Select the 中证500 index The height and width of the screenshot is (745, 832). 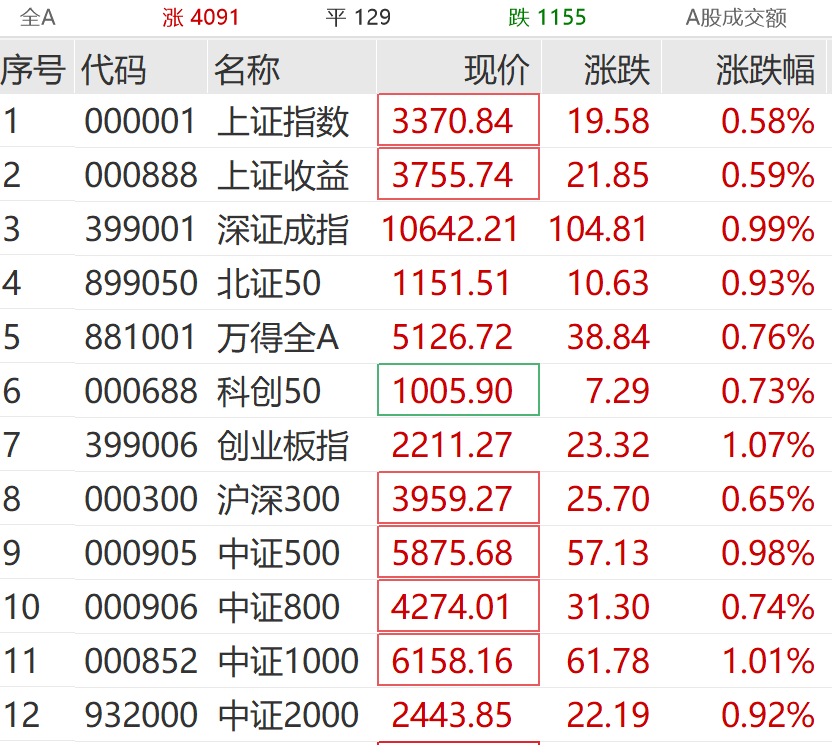pos(278,553)
